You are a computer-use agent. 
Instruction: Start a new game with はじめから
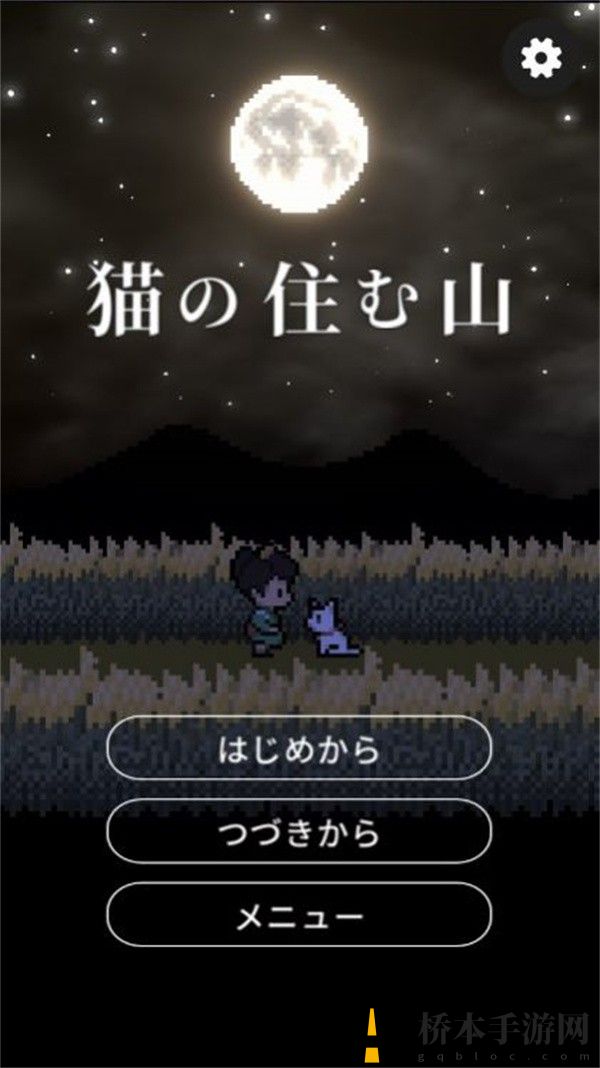[299, 748]
